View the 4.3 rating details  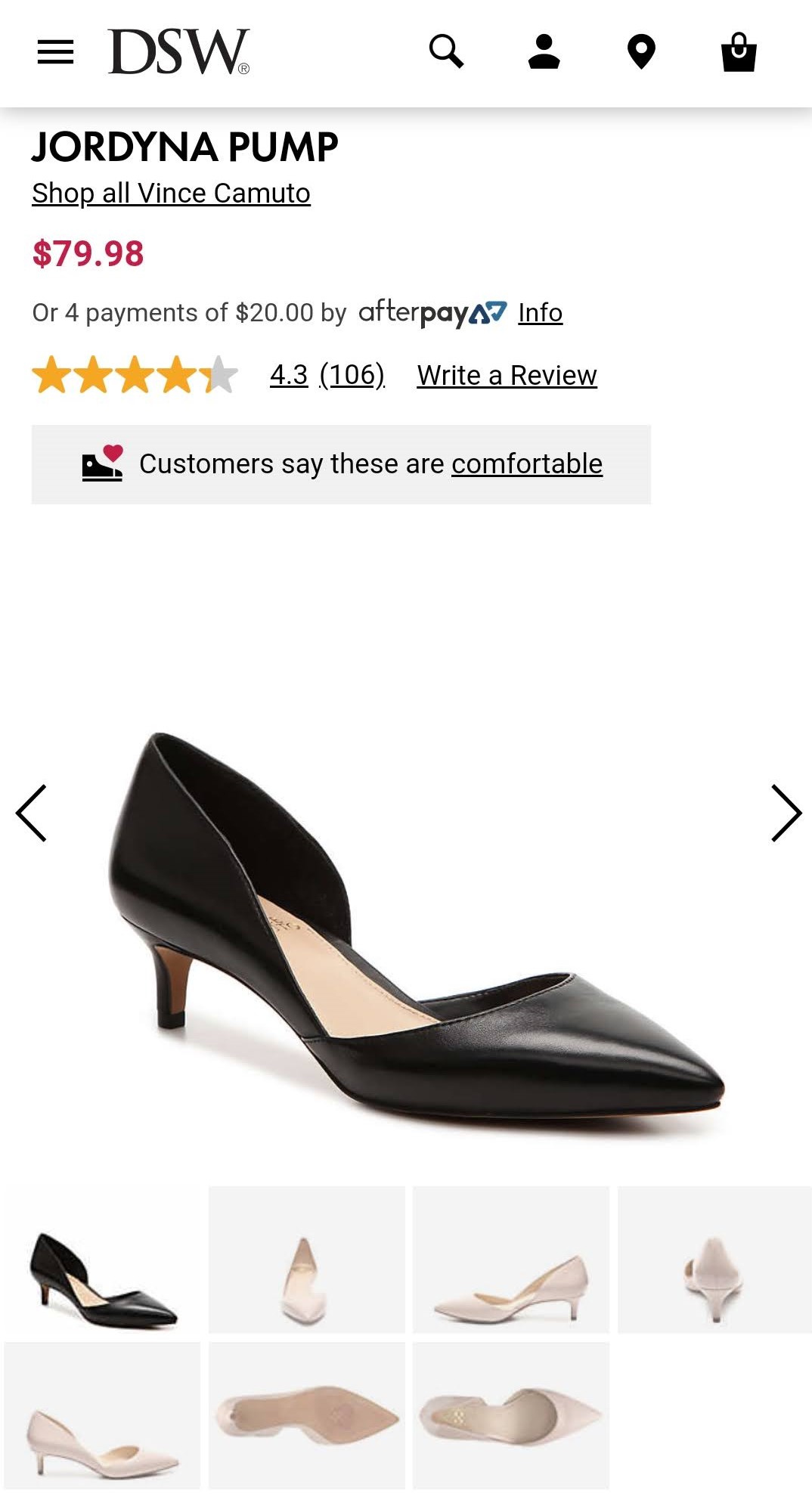click(x=289, y=375)
